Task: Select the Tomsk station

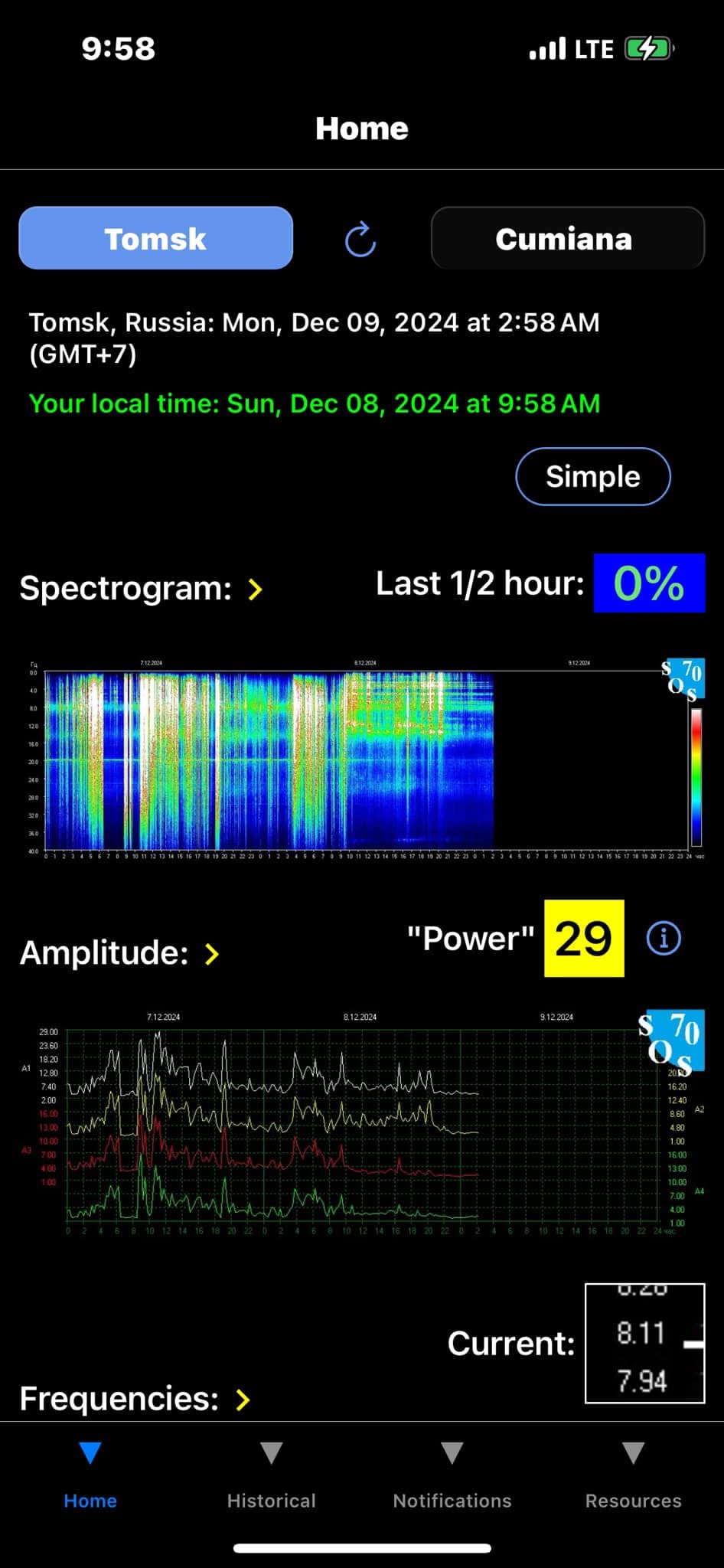Action: click(155, 238)
